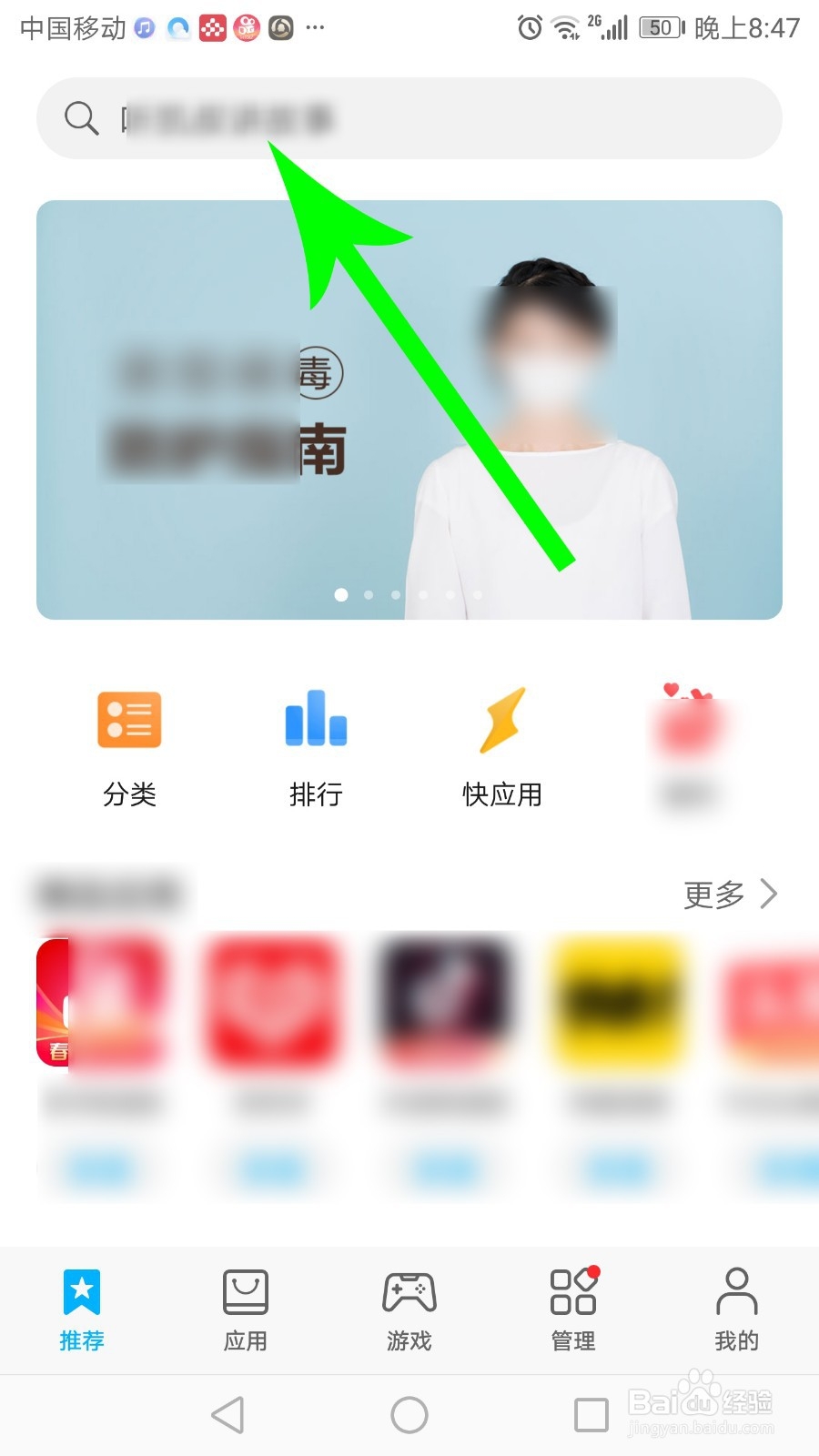
Task: Tap the 应用 shopping-bag icon
Action: pyautogui.click(x=244, y=1292)
